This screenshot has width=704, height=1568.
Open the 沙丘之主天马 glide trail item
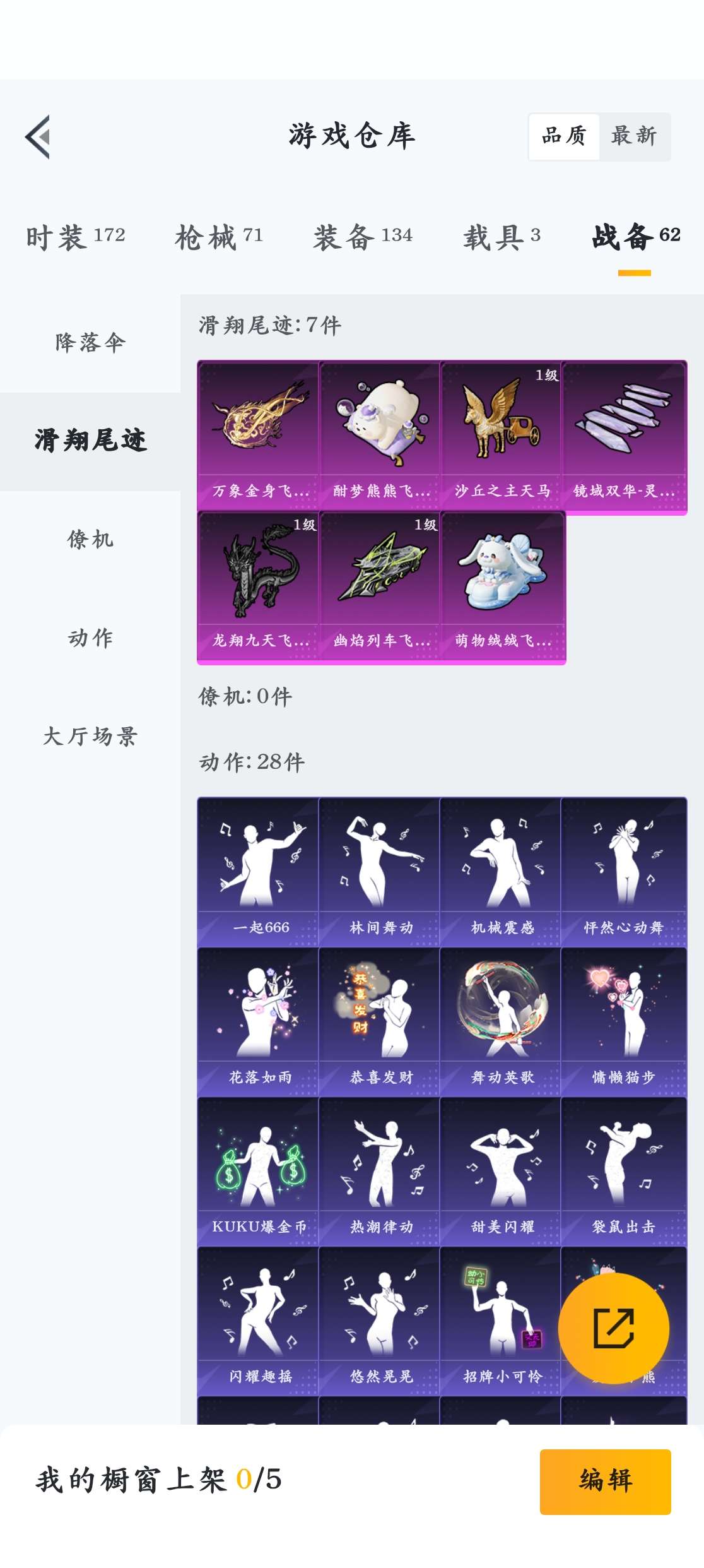(x=501, y=436)
